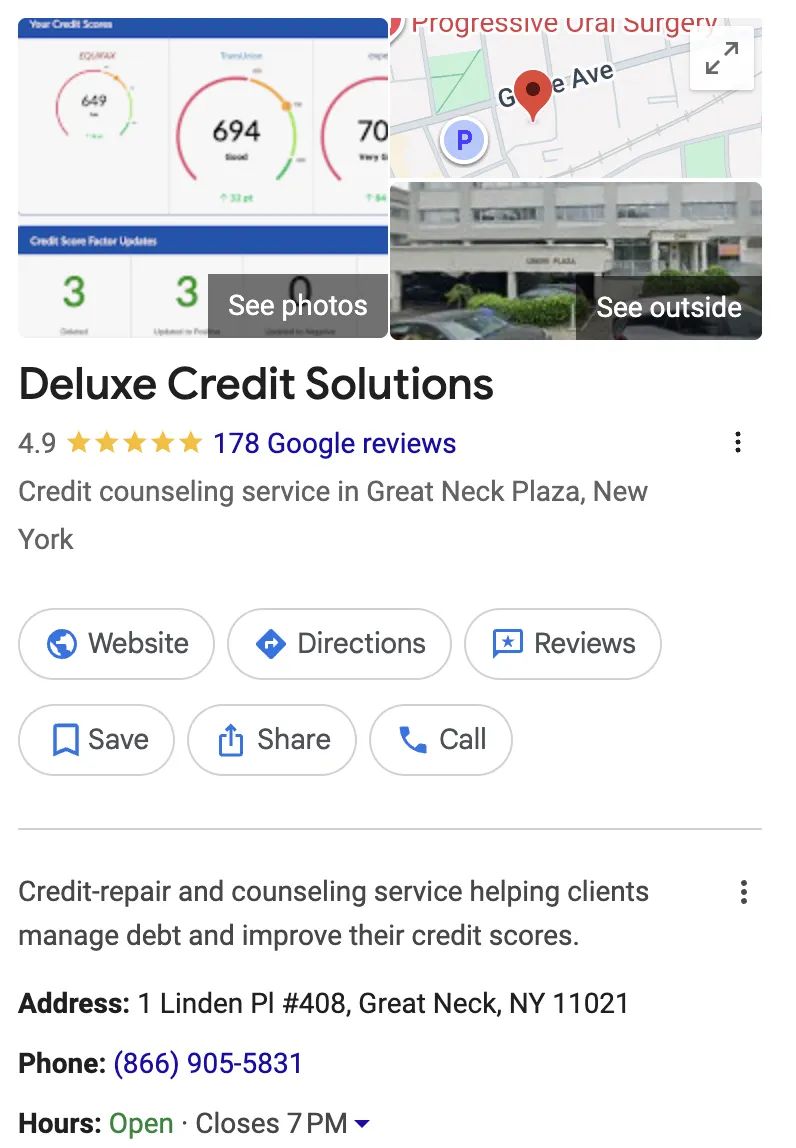Open the See outside street view
Viewport: 796px width, 1148px height.
(x=668, y=307)
